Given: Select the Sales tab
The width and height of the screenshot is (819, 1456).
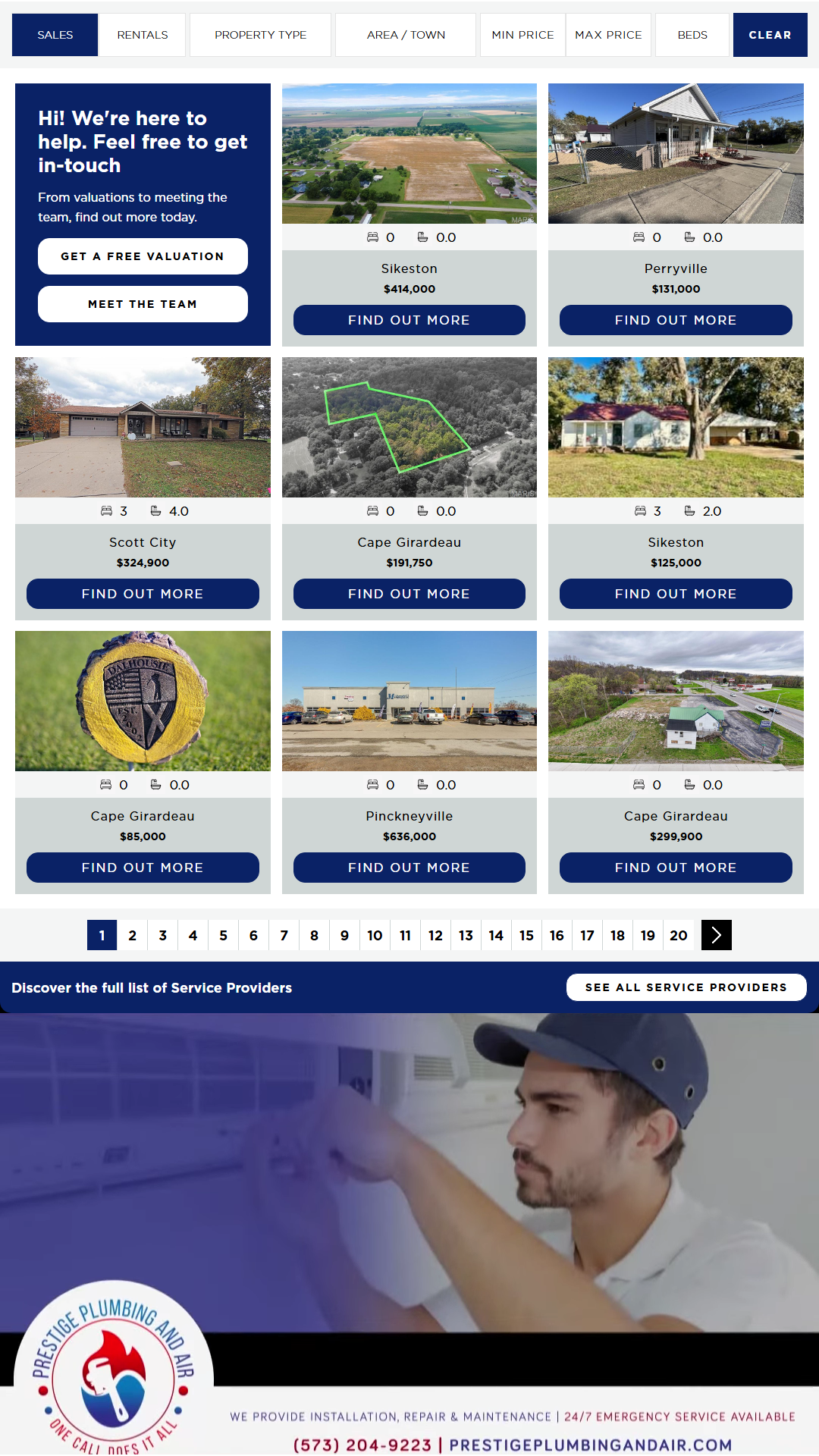Looking at the screenshot, I should (55, 35).
